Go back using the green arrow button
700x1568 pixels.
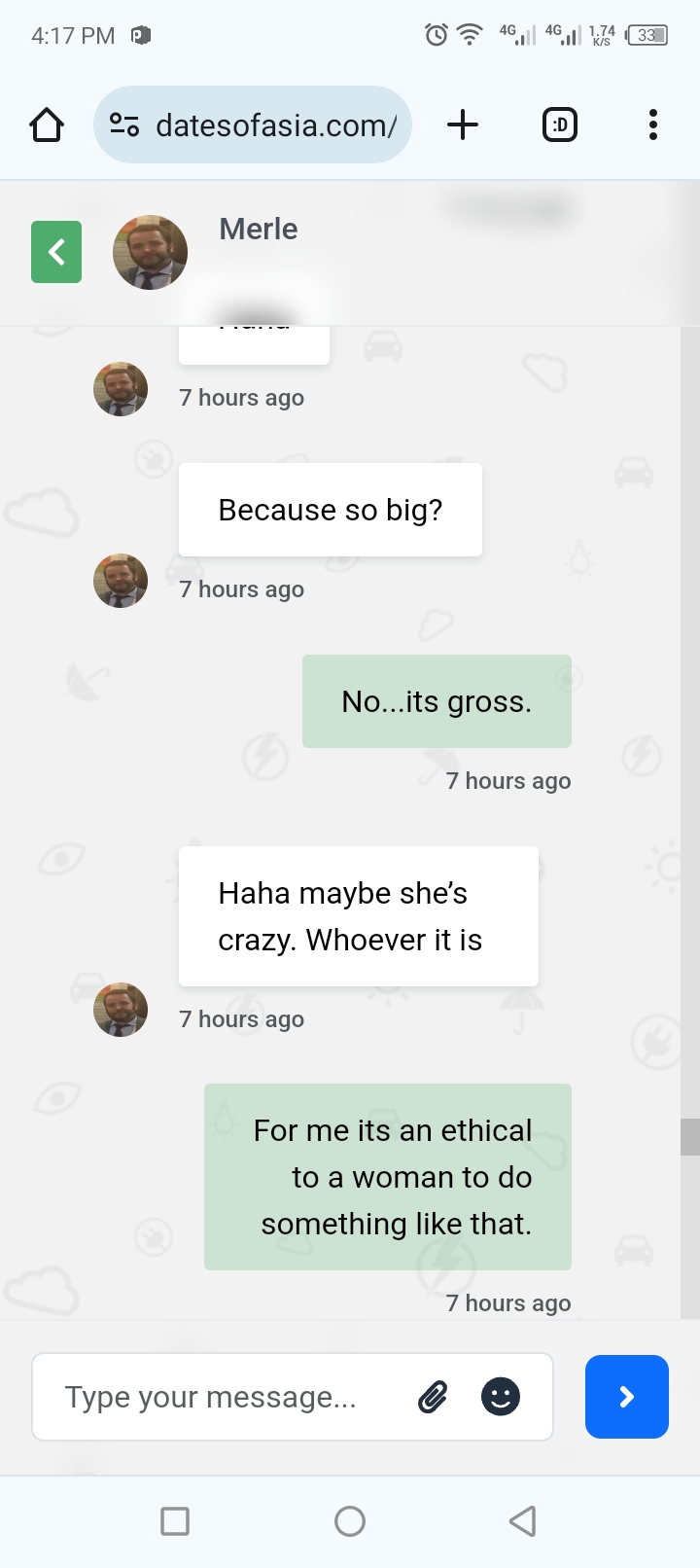[56, 252]
